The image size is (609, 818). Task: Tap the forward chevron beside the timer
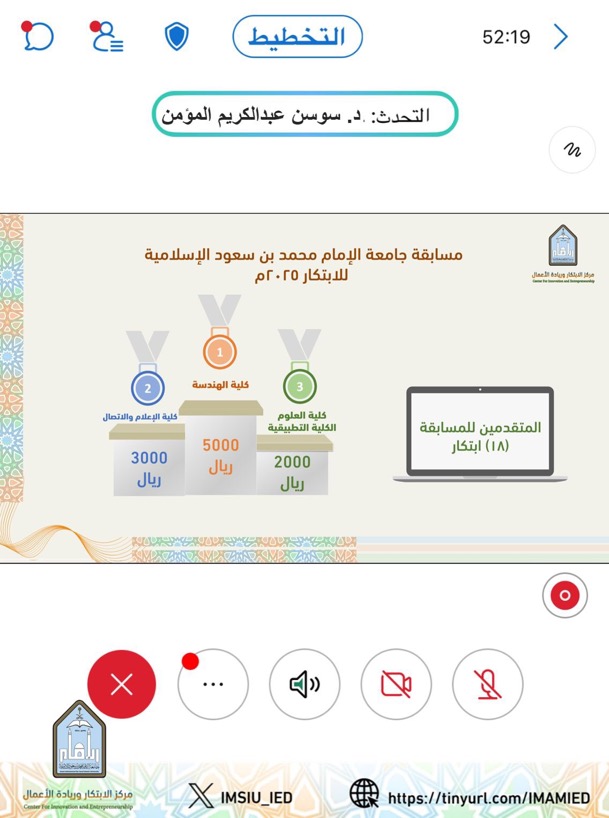561,37
